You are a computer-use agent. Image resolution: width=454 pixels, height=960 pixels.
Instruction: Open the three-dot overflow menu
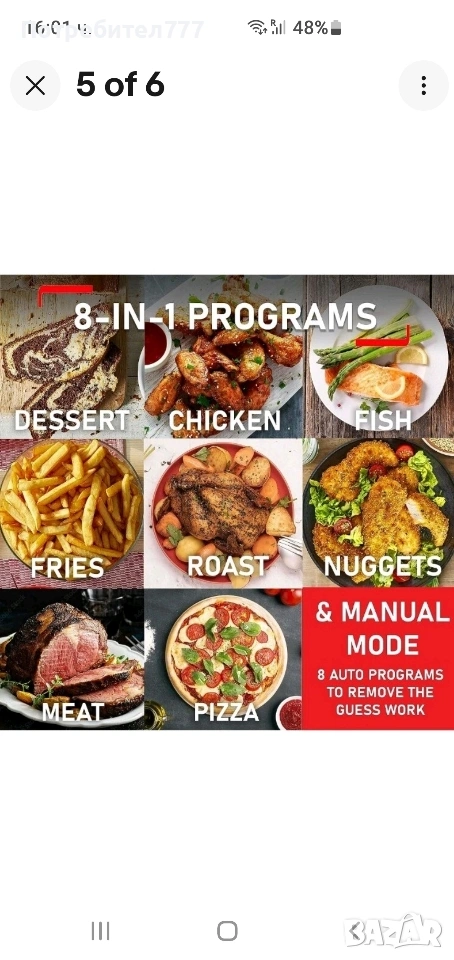click(423, 86)
